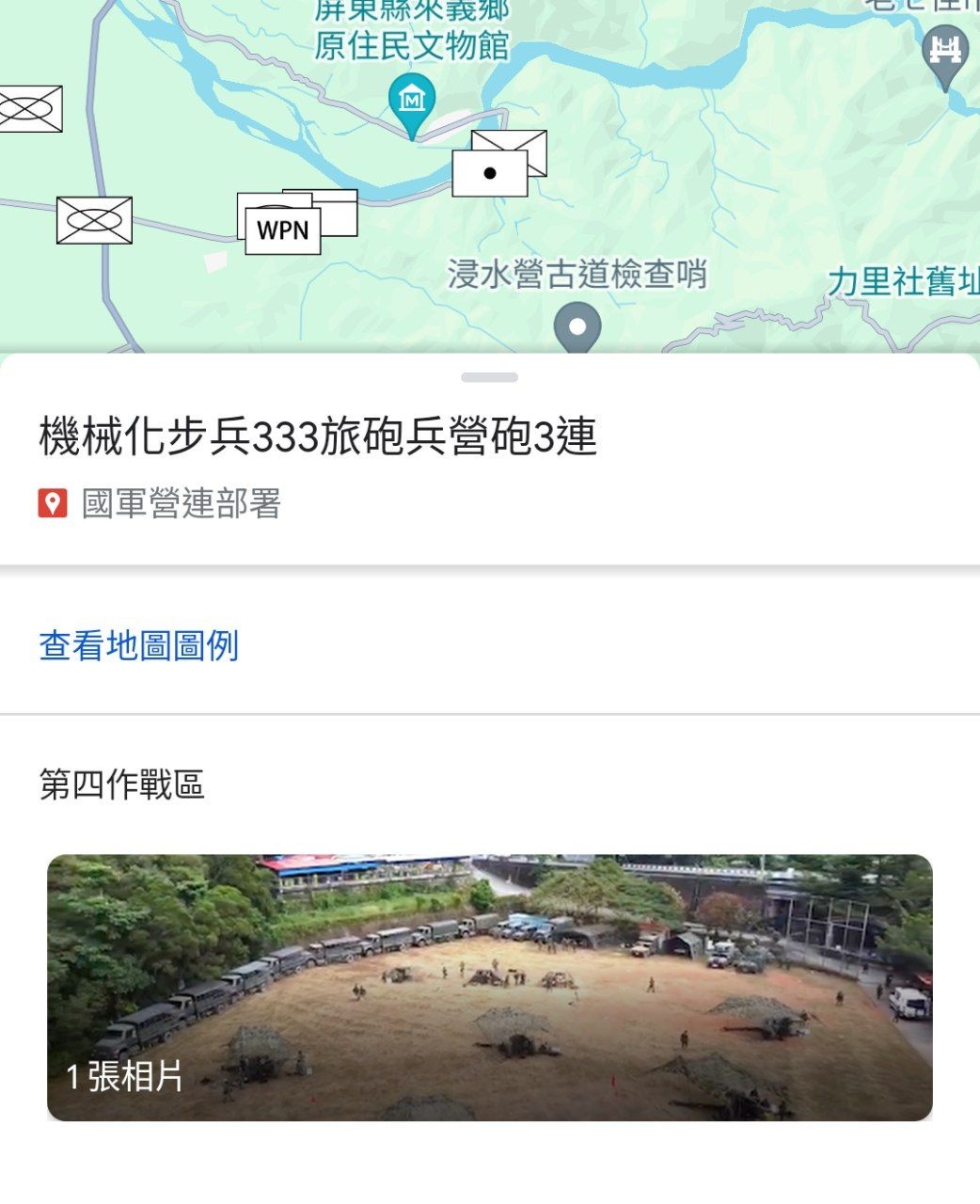This screenshot has height=1204, width=980.
Task: Select the 浸水營古道檢查哨 map pin
Action: pos(577,327)
